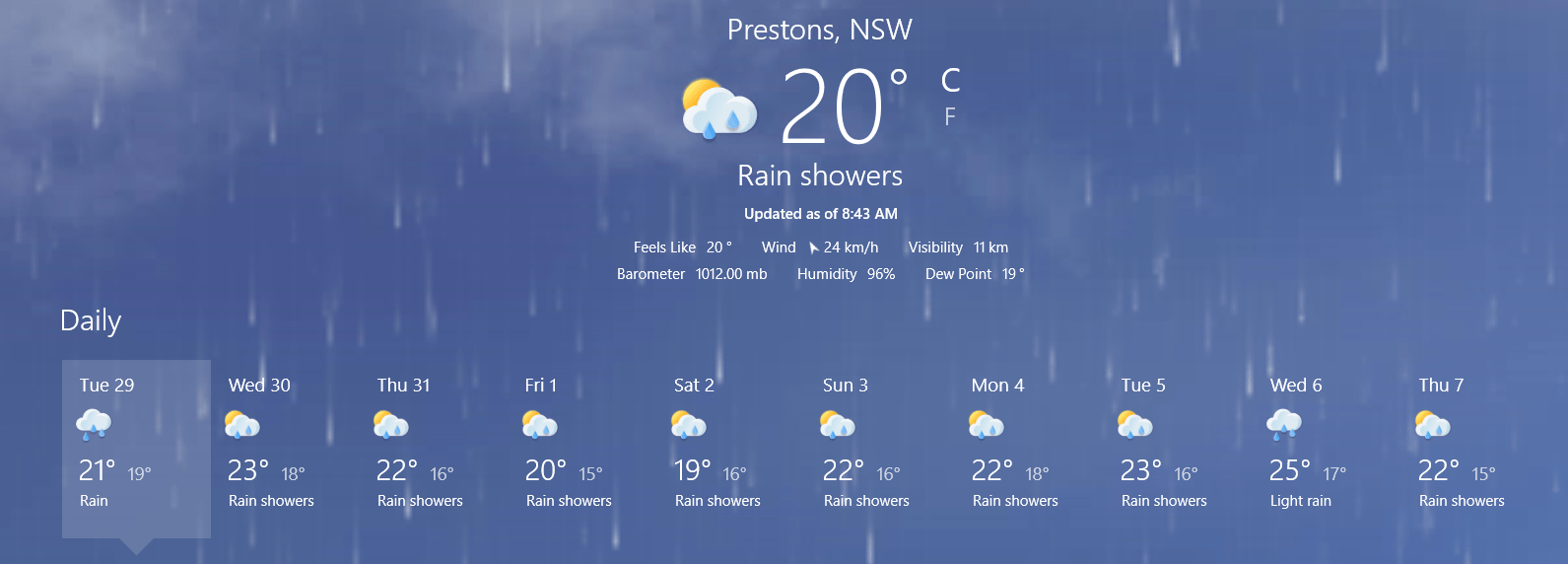The height and width of the screenshot is (564, 1568).
Task: Select Celsius as the temperature unit
Action: [x=950, y=80]
